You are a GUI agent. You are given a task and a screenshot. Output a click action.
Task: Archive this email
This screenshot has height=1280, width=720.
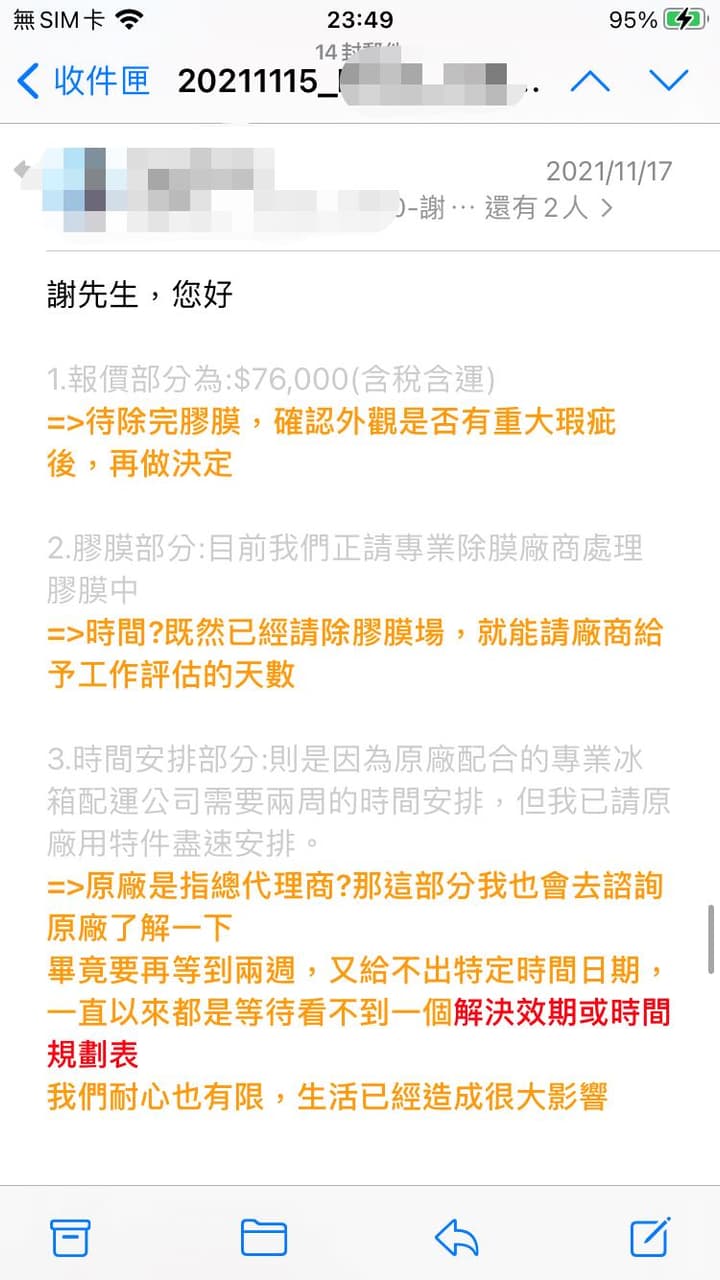(71, 1238)
